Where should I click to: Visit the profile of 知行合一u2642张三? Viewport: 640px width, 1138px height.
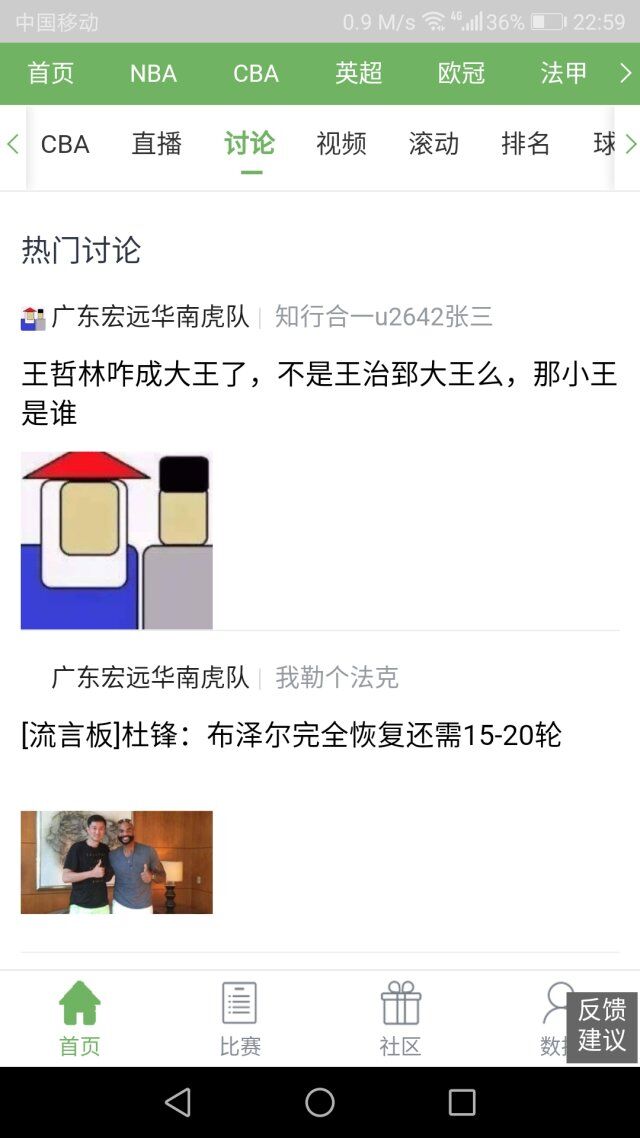(384, 317)
